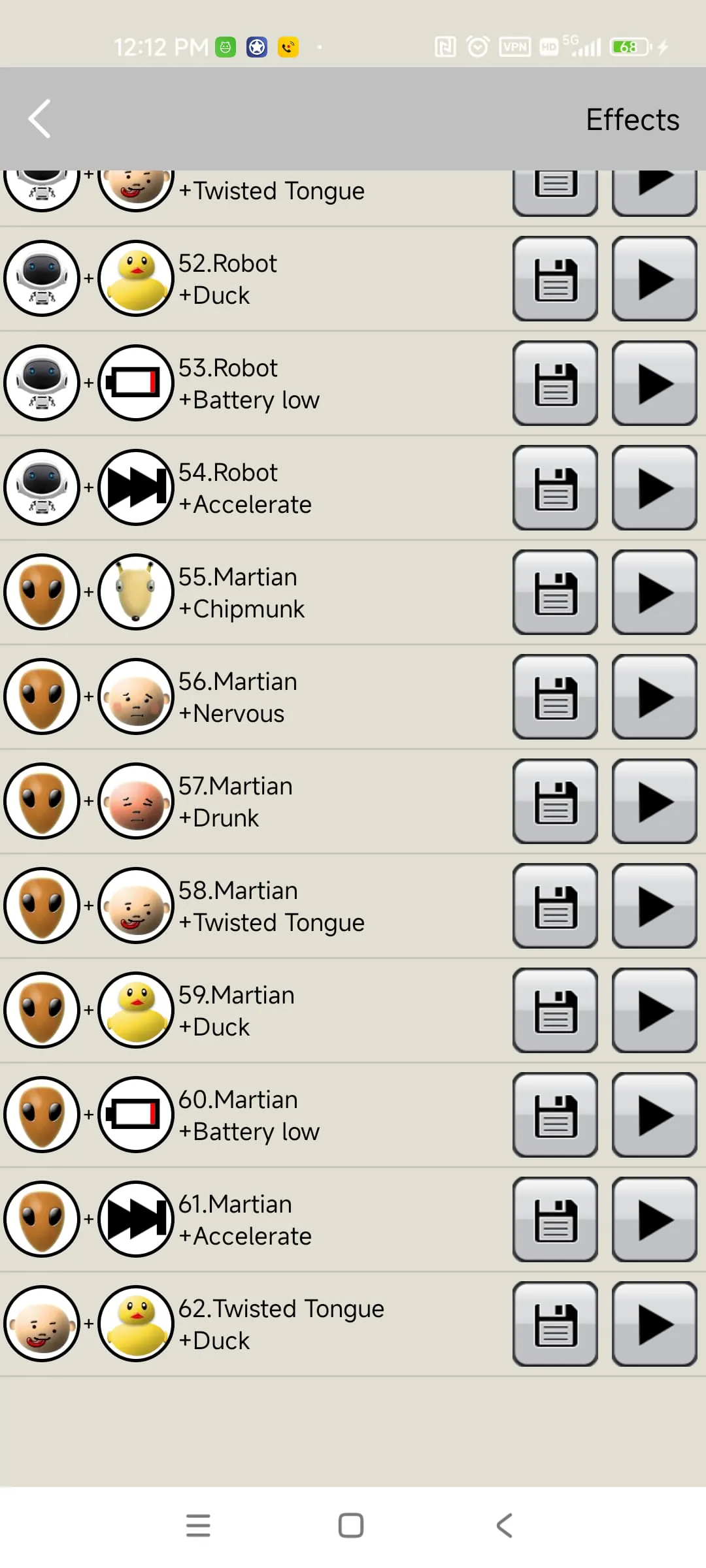Tap the Twisted Tongue icon in effect 58
The width and height of the screenshot is (706, 1568).
pos(135,906)
